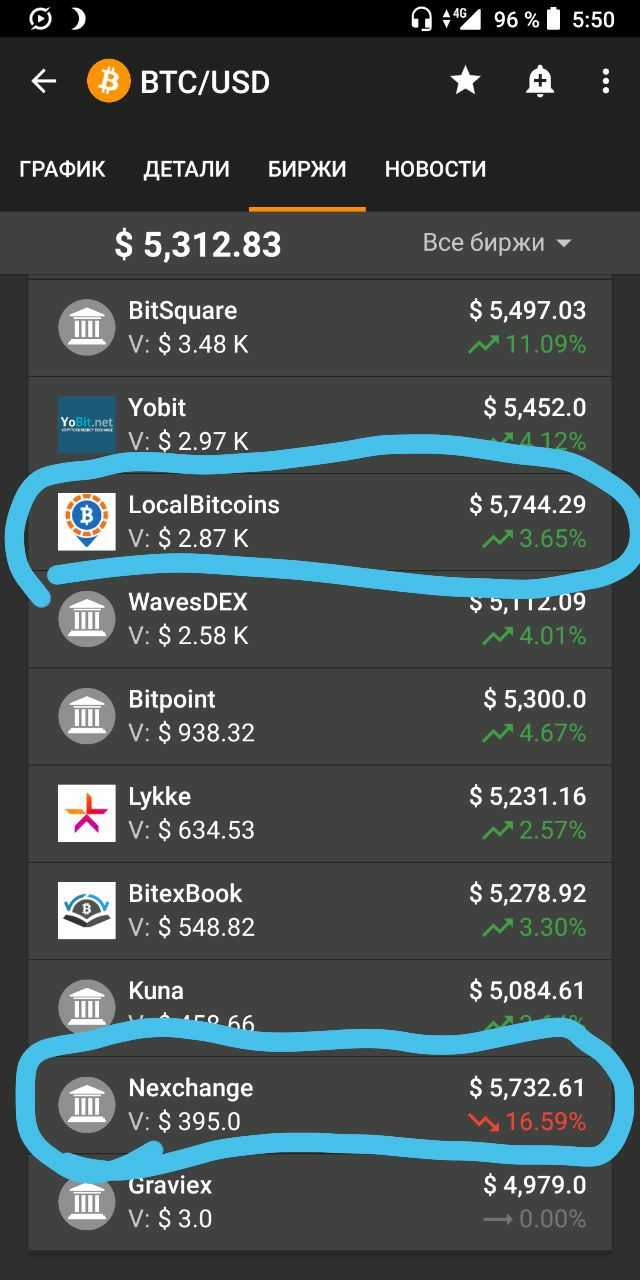Screen dimensions: 640x1280
Task: Open the Kuna exchange row
Action: pyautogui.click(x=320, y=1006)
